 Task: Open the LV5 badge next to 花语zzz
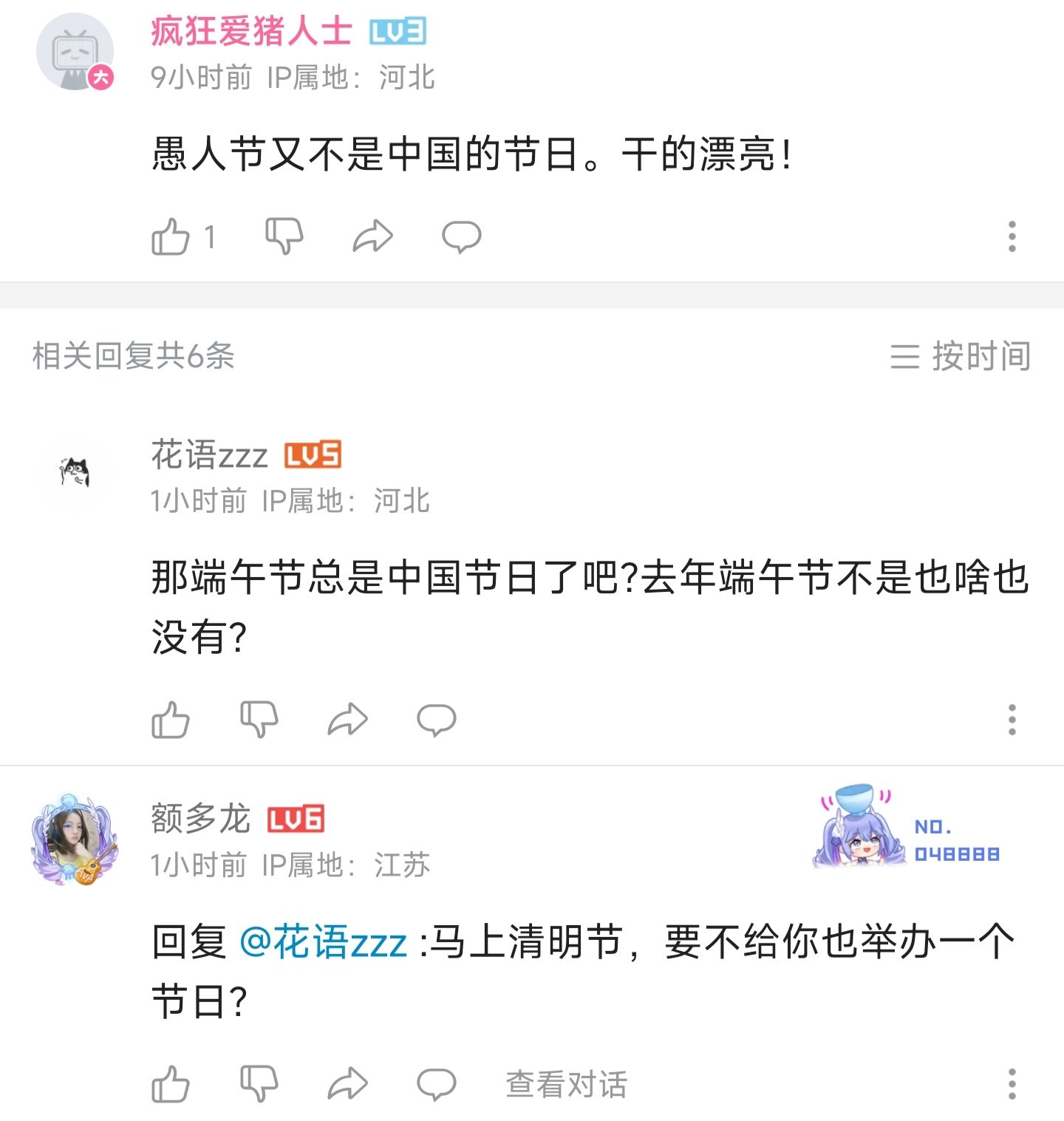point(313,455)
